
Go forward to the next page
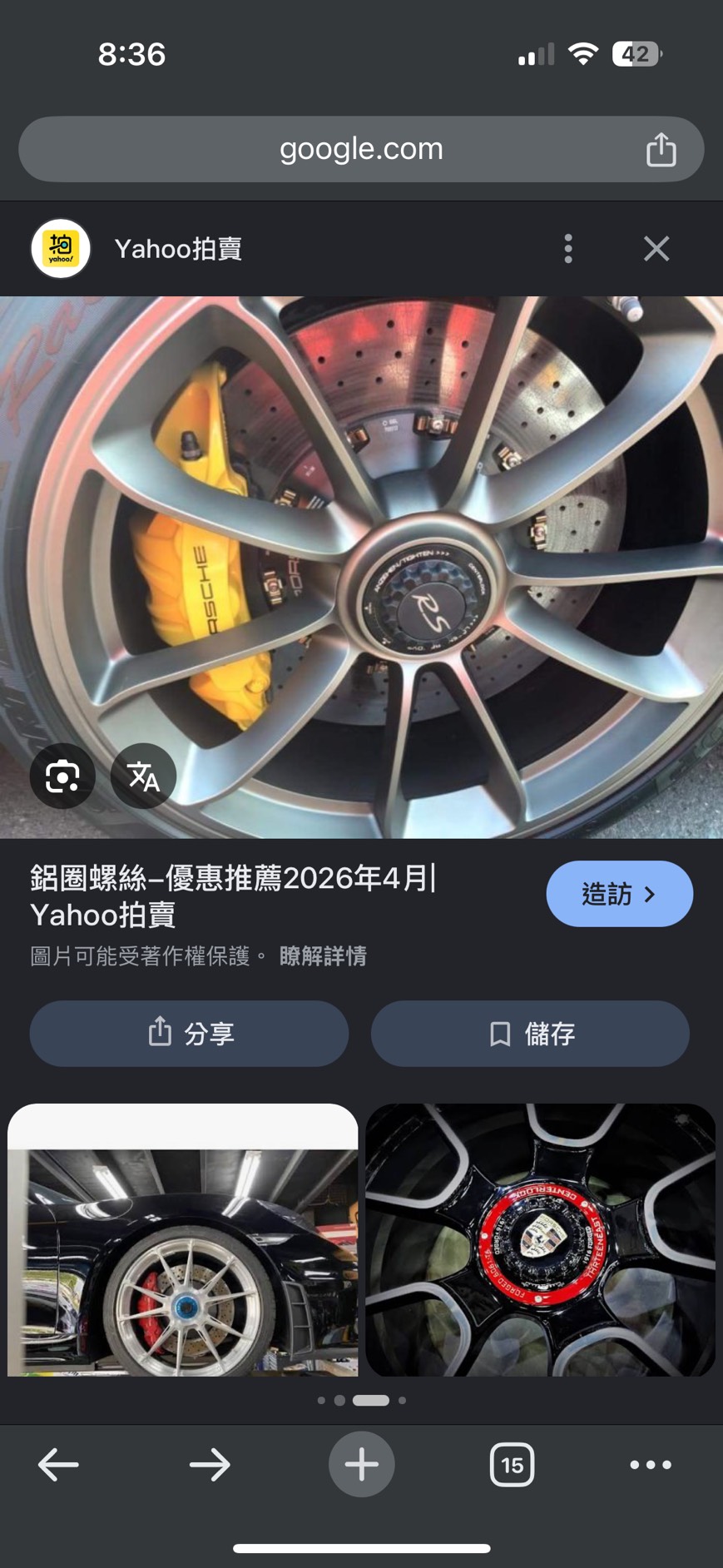coord(210,1465)
